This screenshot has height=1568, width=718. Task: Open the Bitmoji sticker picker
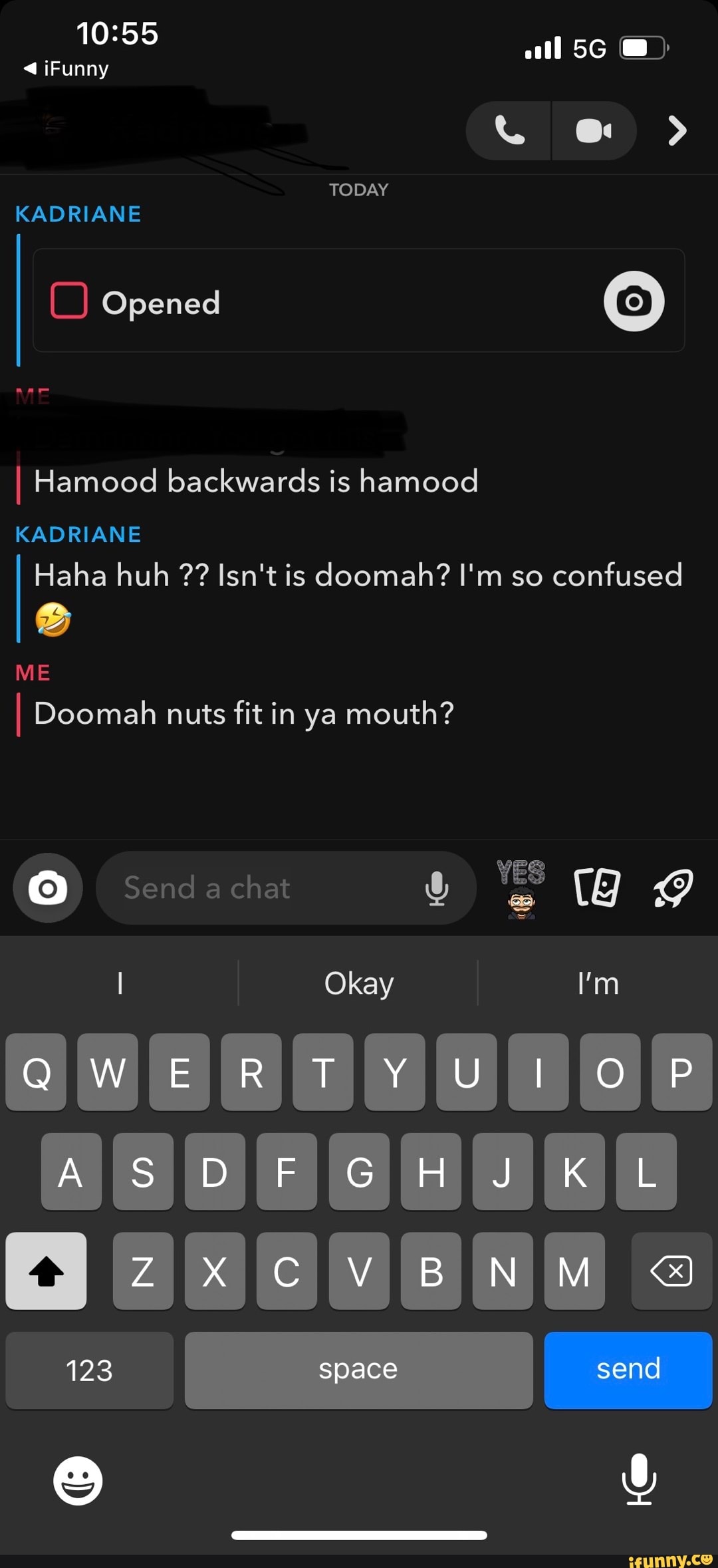521,888
